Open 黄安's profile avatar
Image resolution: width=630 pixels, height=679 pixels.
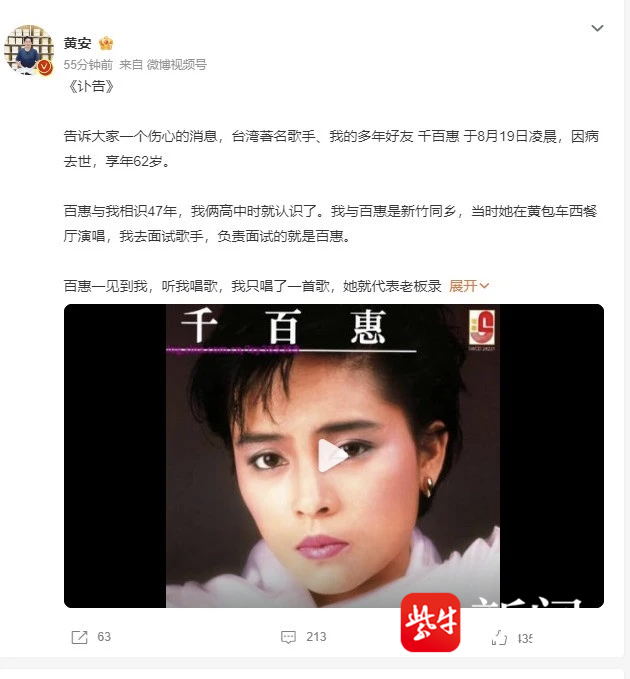(29, 50)
